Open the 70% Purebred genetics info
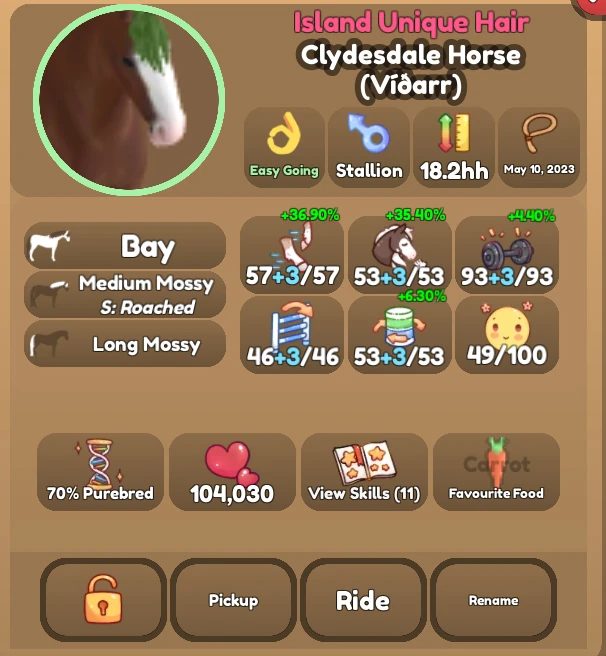Image resolution: width=606 pixels, height=656 pixels. [100, 472]
